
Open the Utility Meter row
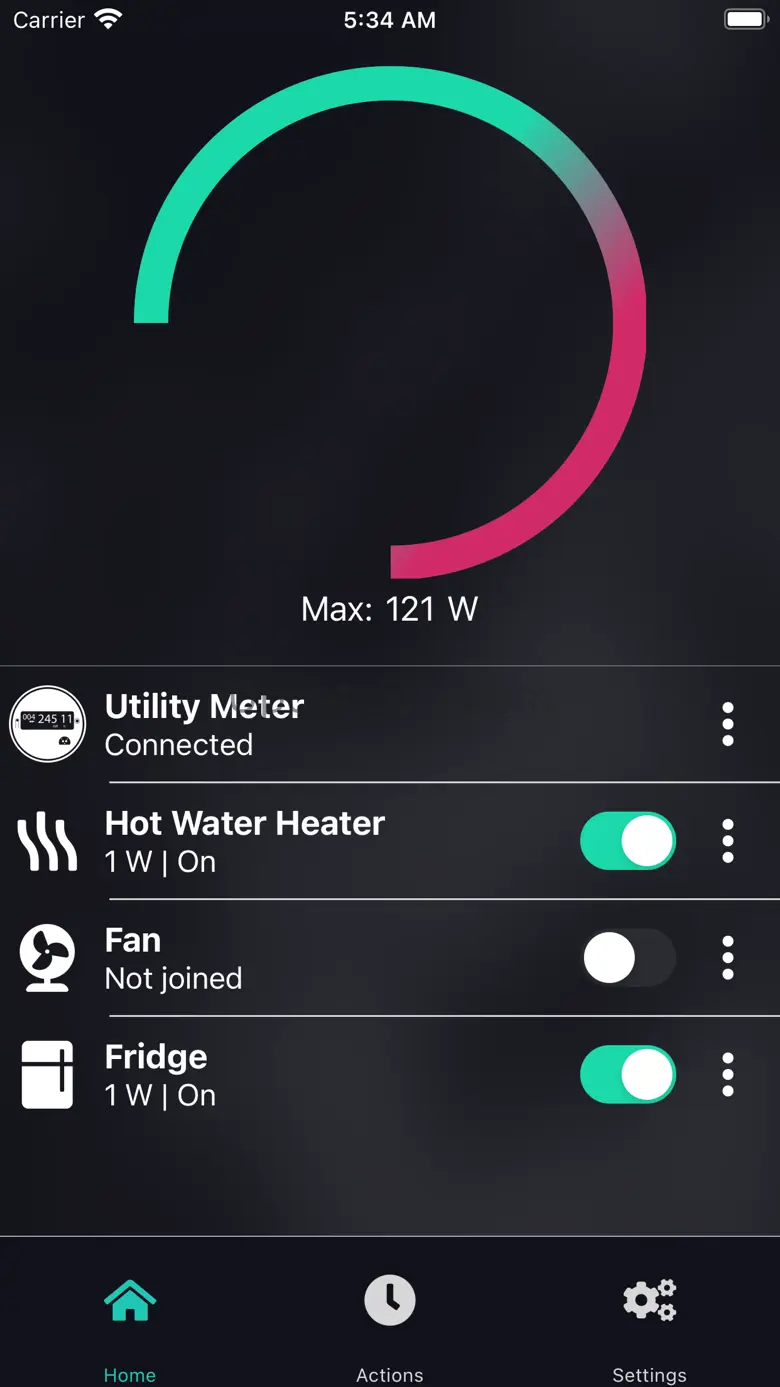click(390, 724)
